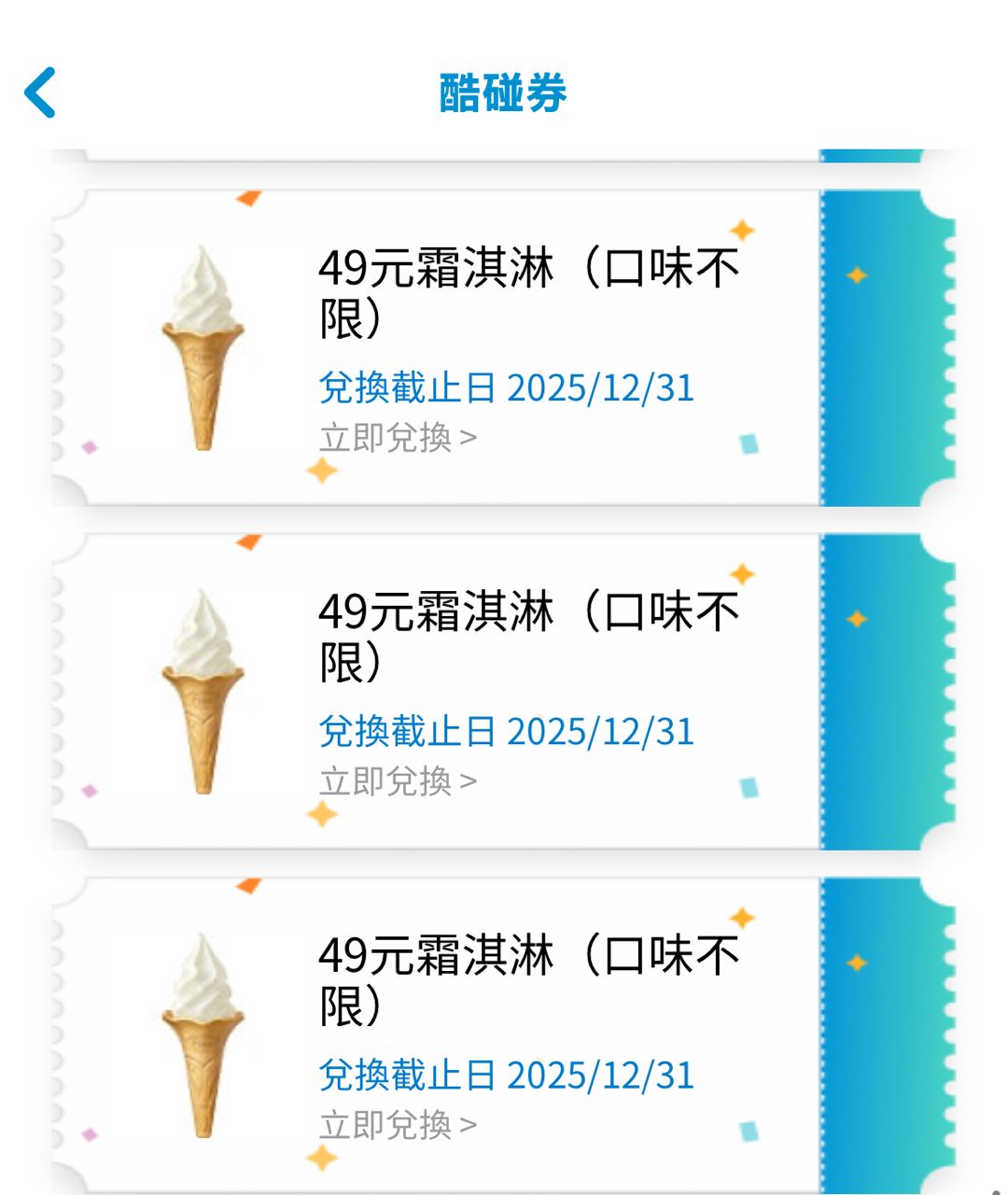Go back using the blue arrow

[40, 92]
